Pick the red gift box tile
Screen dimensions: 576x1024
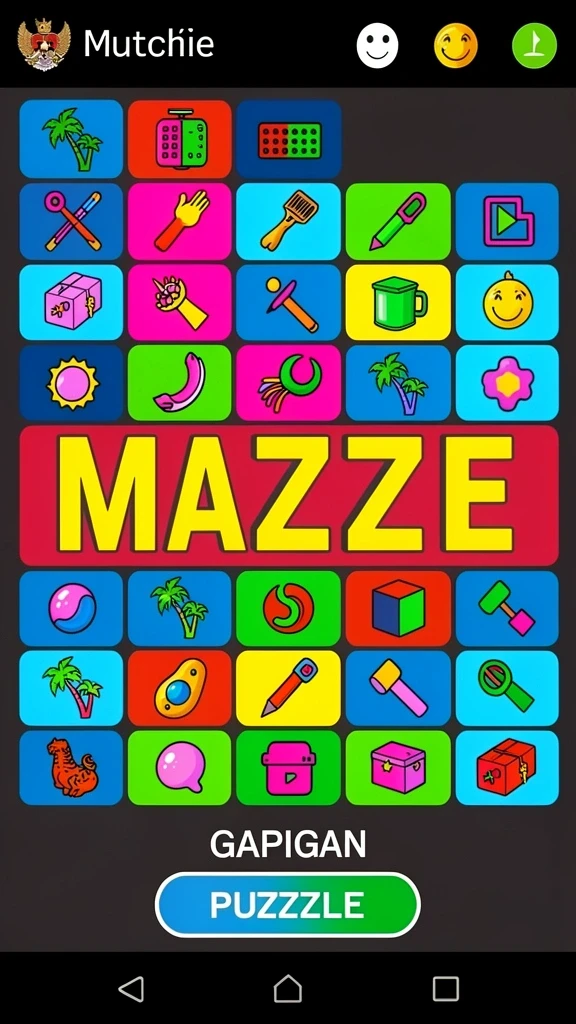507,767
